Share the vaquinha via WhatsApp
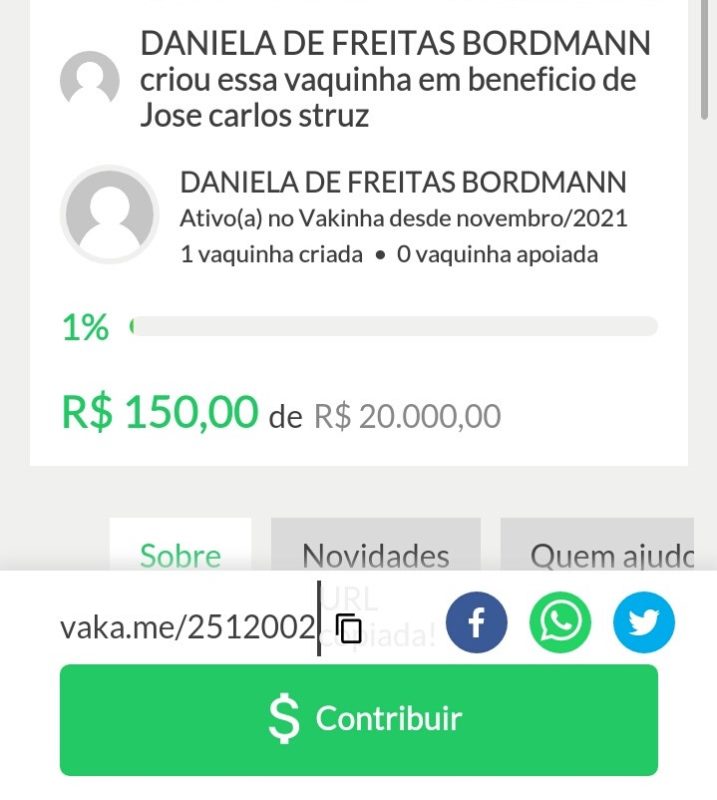Image resolution: width=717 pixels, height=800 pixels. pos(560,624)
